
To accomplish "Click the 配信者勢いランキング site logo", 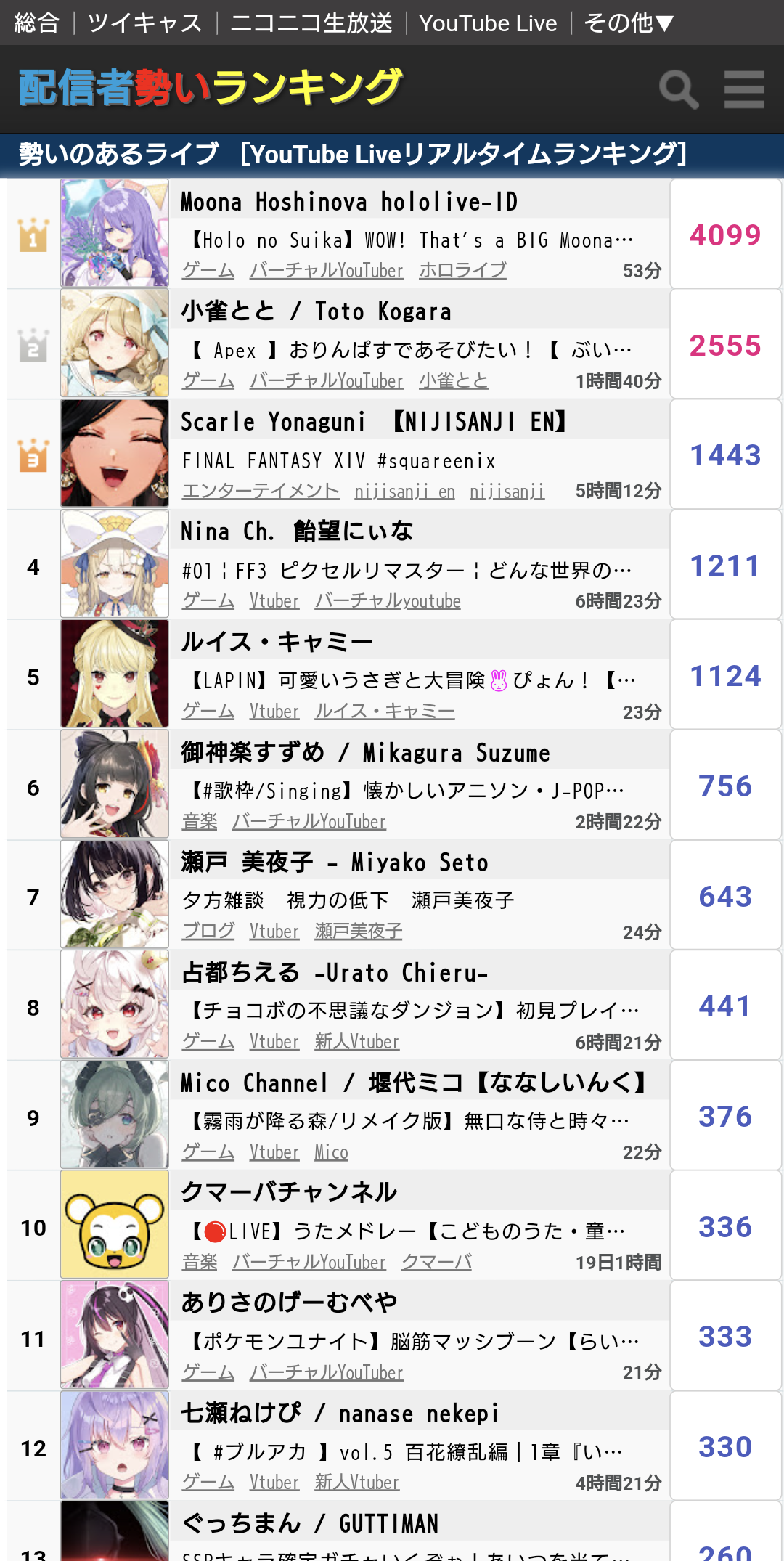I will 207,87.
